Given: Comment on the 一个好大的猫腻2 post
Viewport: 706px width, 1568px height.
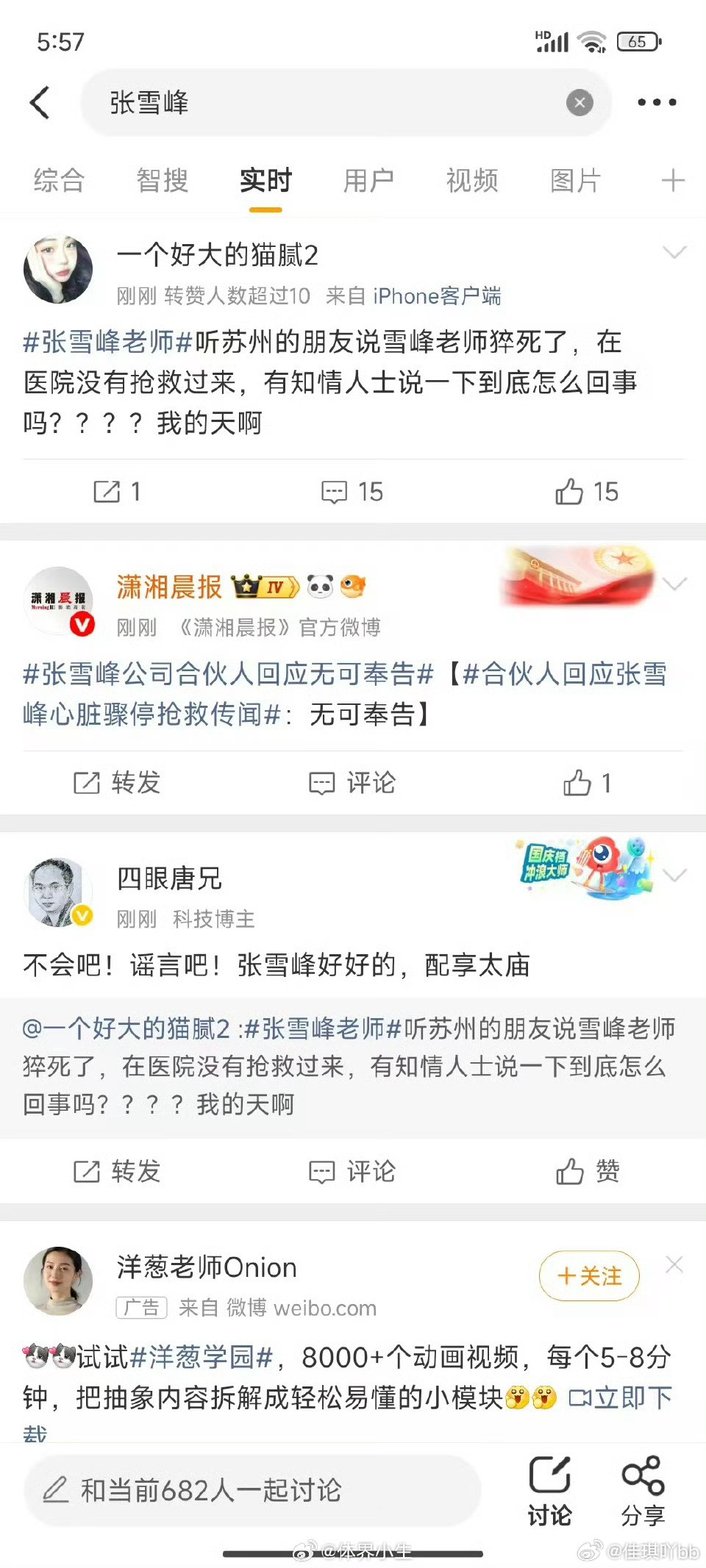Looking at the screenshot, I should pyautogui.click(x=352, y=493).
